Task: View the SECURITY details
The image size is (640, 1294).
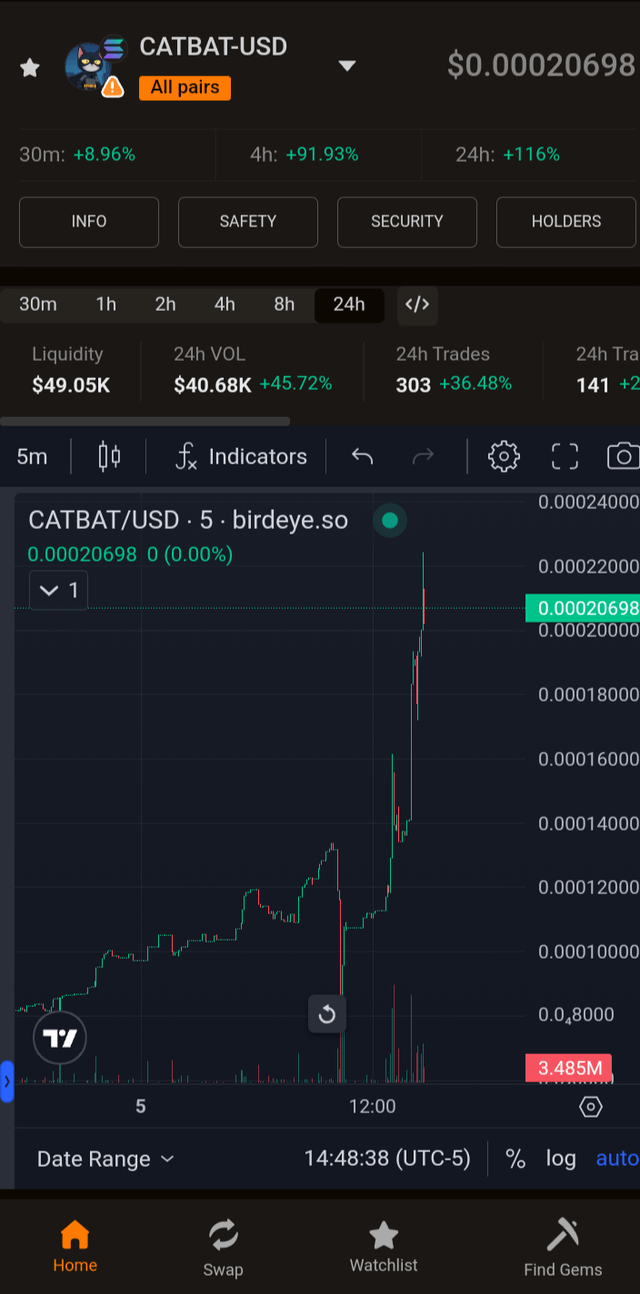Action: click(x=407, y=221)
